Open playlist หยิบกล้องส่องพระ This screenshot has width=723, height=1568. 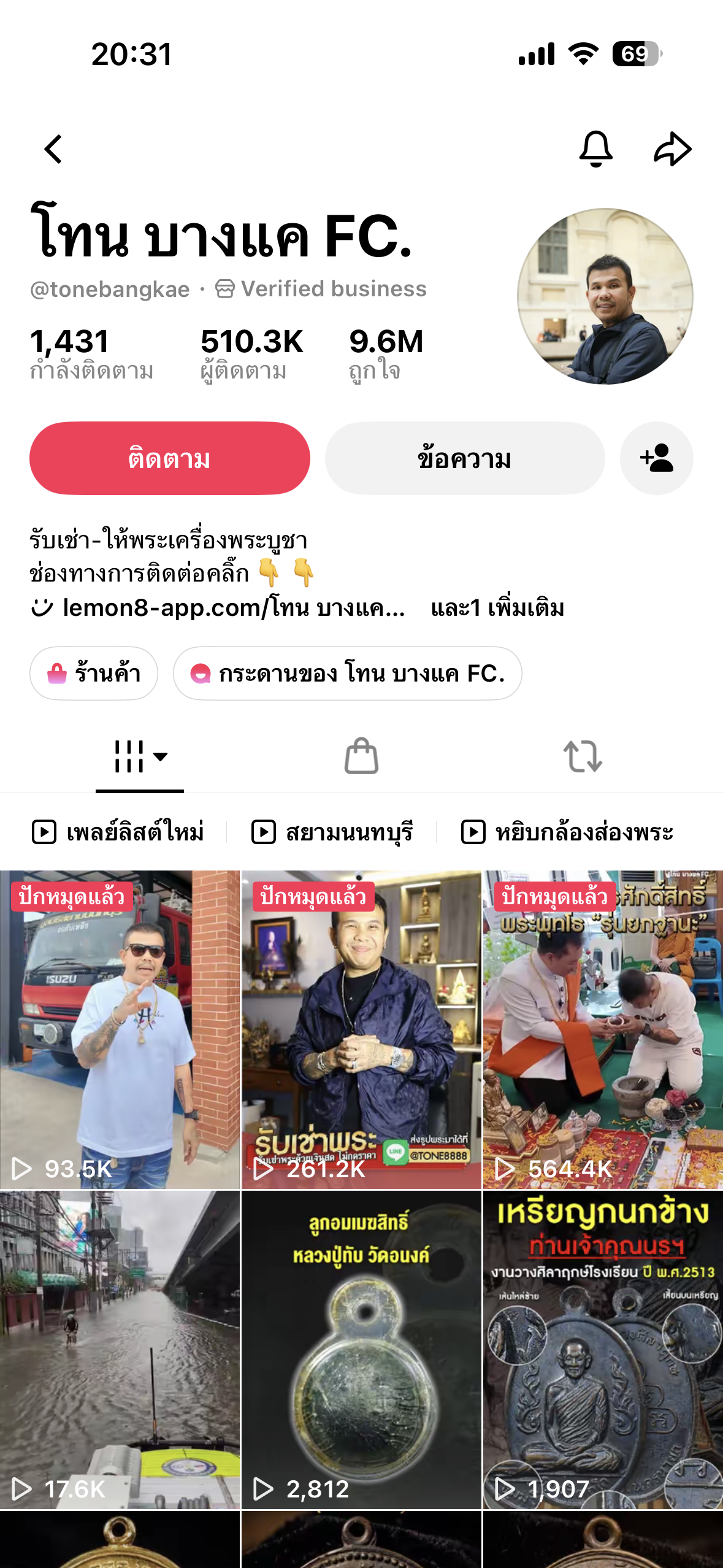[567, 832]
